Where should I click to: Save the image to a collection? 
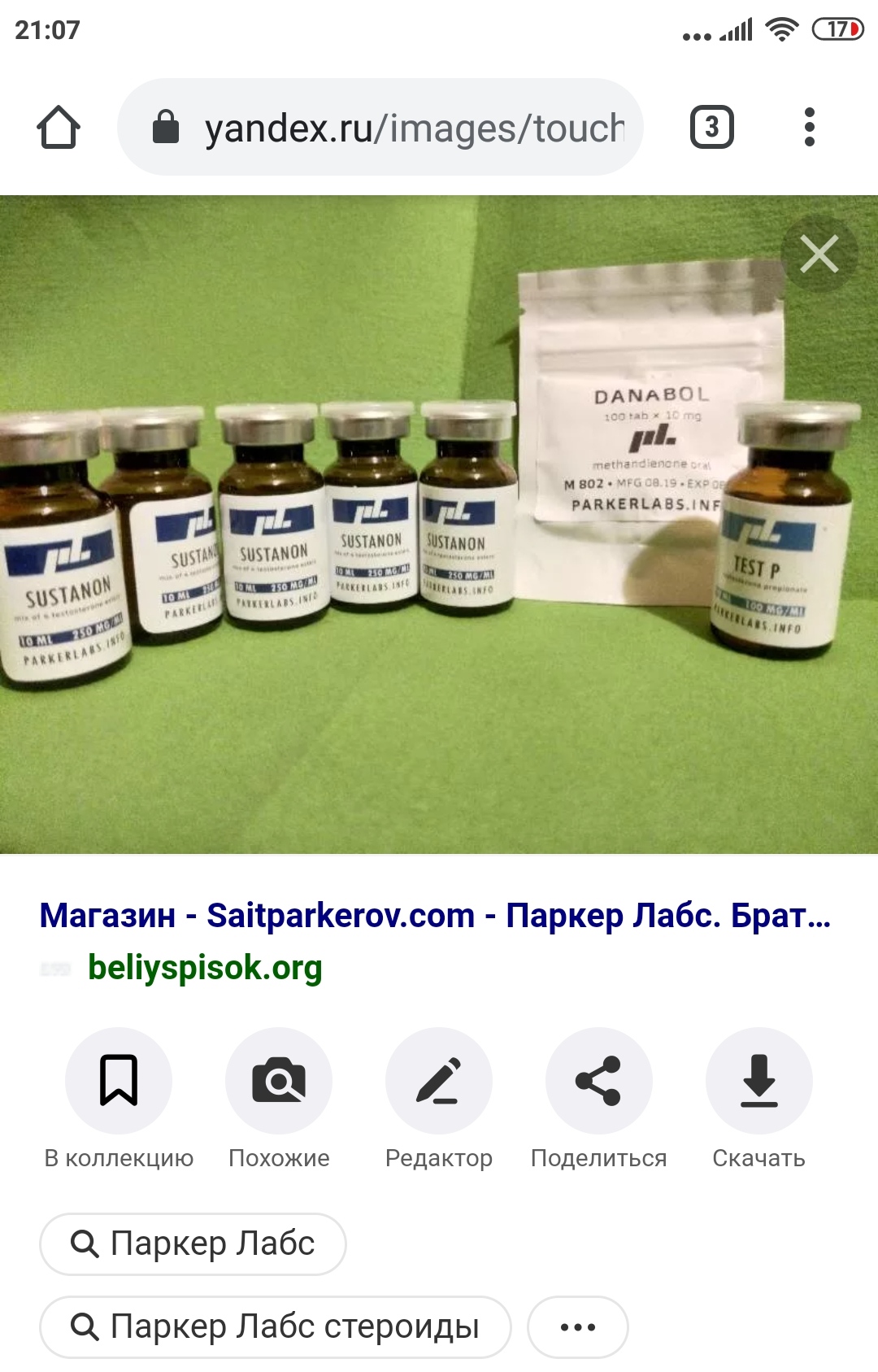tap(119, 1081)
